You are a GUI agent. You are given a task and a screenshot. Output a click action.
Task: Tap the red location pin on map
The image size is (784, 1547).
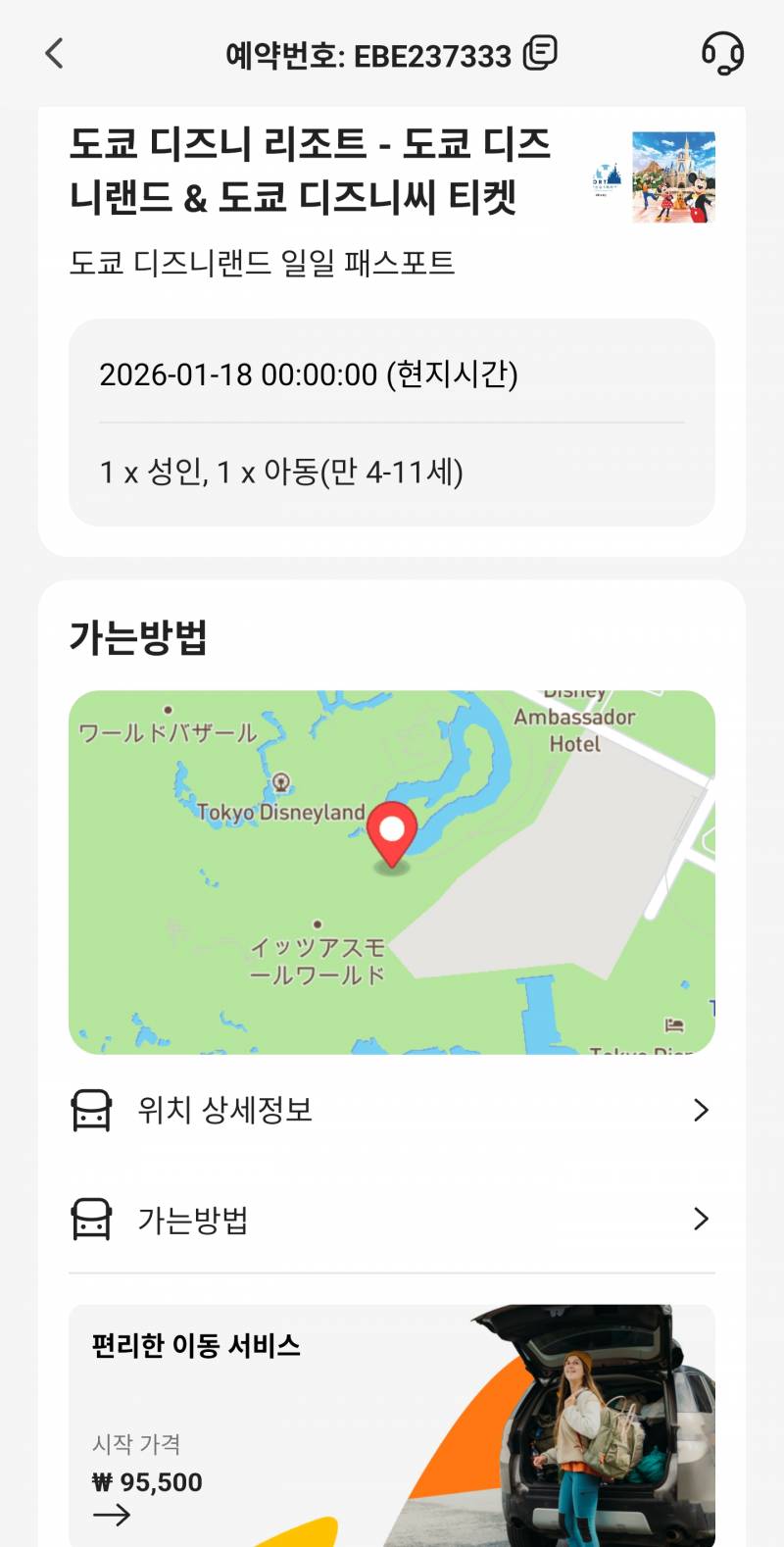[392, 828]
